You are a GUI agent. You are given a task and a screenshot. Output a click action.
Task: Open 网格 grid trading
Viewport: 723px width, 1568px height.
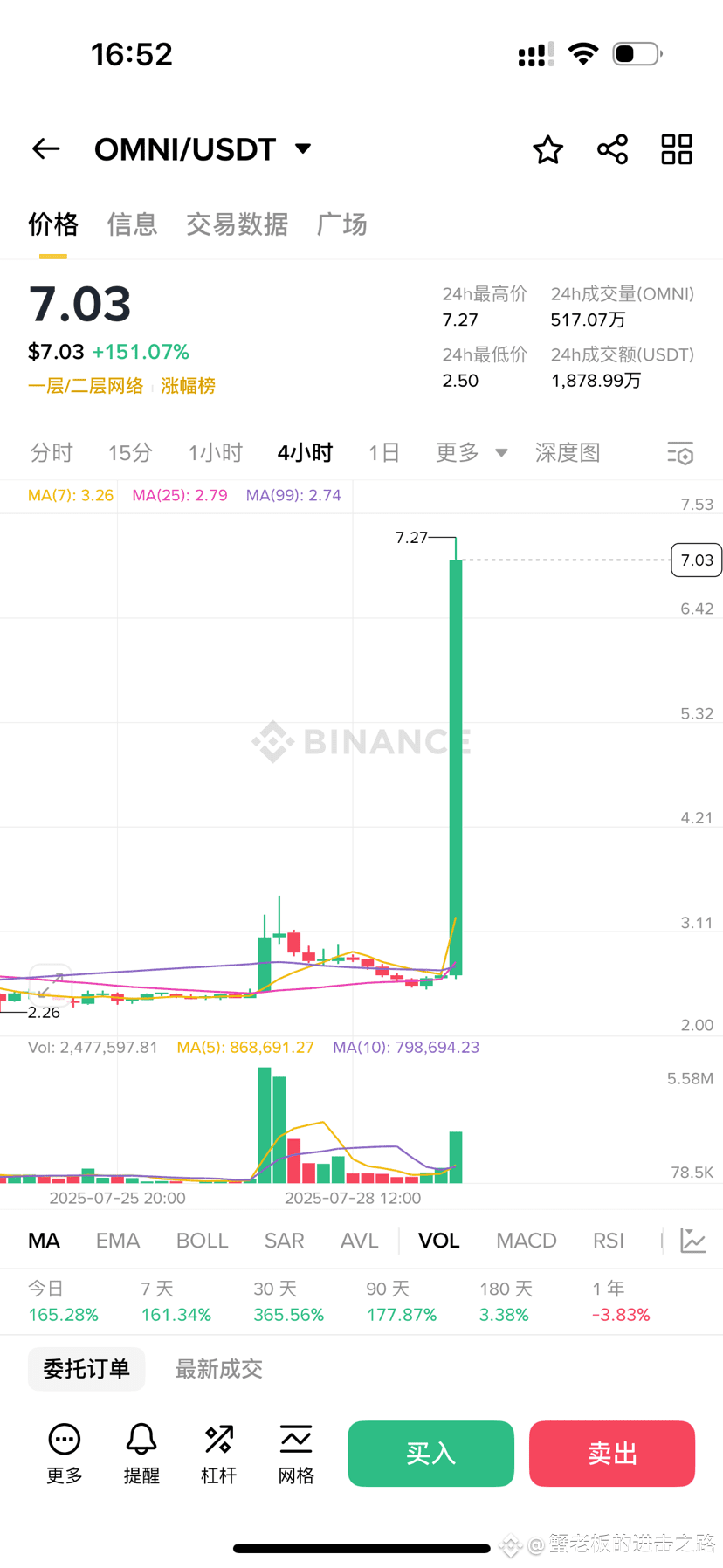click(296, 1454)
